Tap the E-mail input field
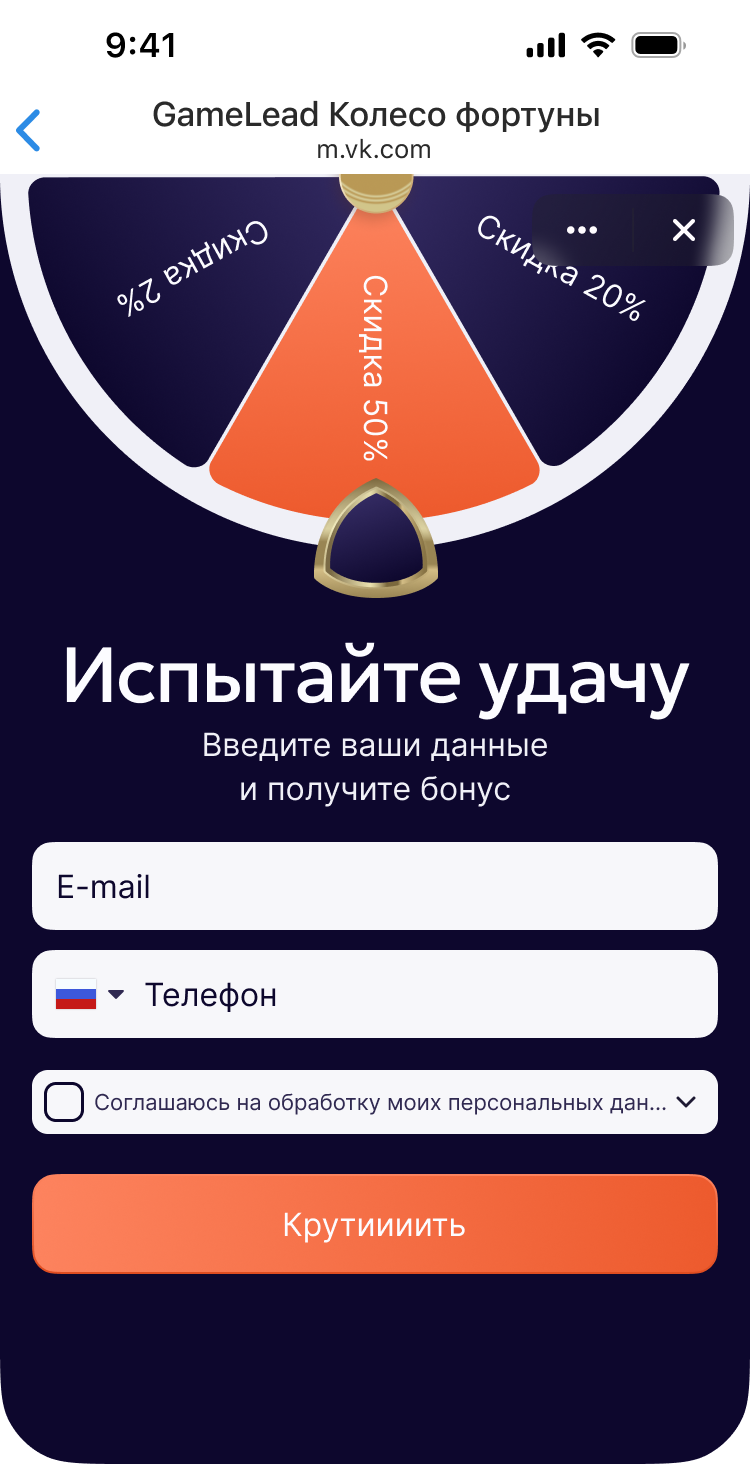 click(375, 886)
